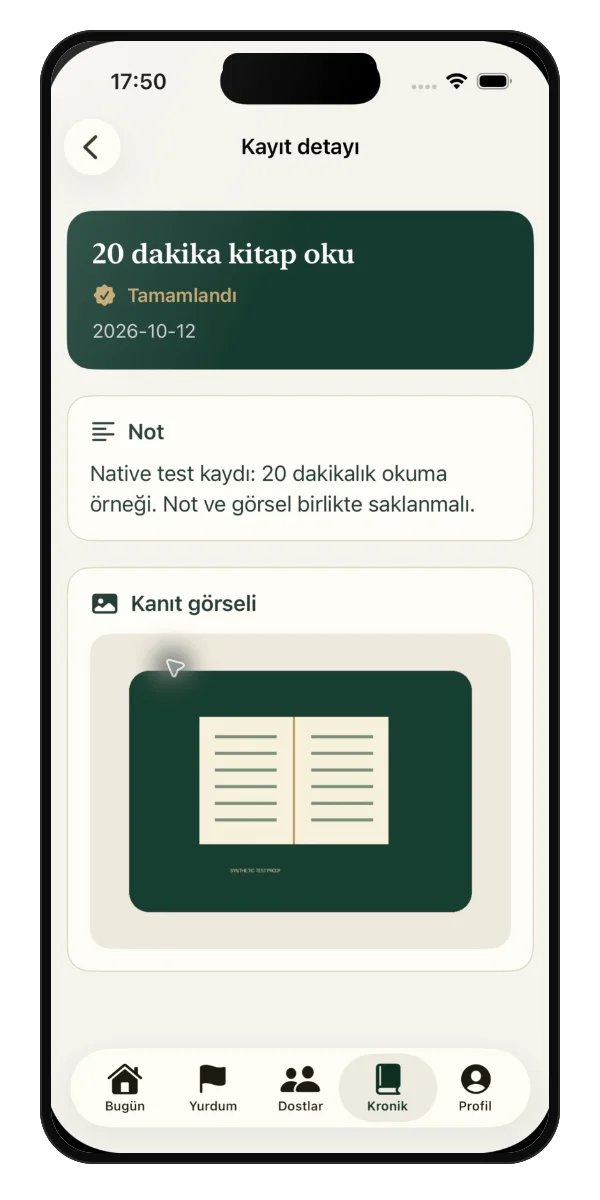Screen dimensions: 600x1200
Task: Go back from Kayıt detayı
Action: click(92, 147)
